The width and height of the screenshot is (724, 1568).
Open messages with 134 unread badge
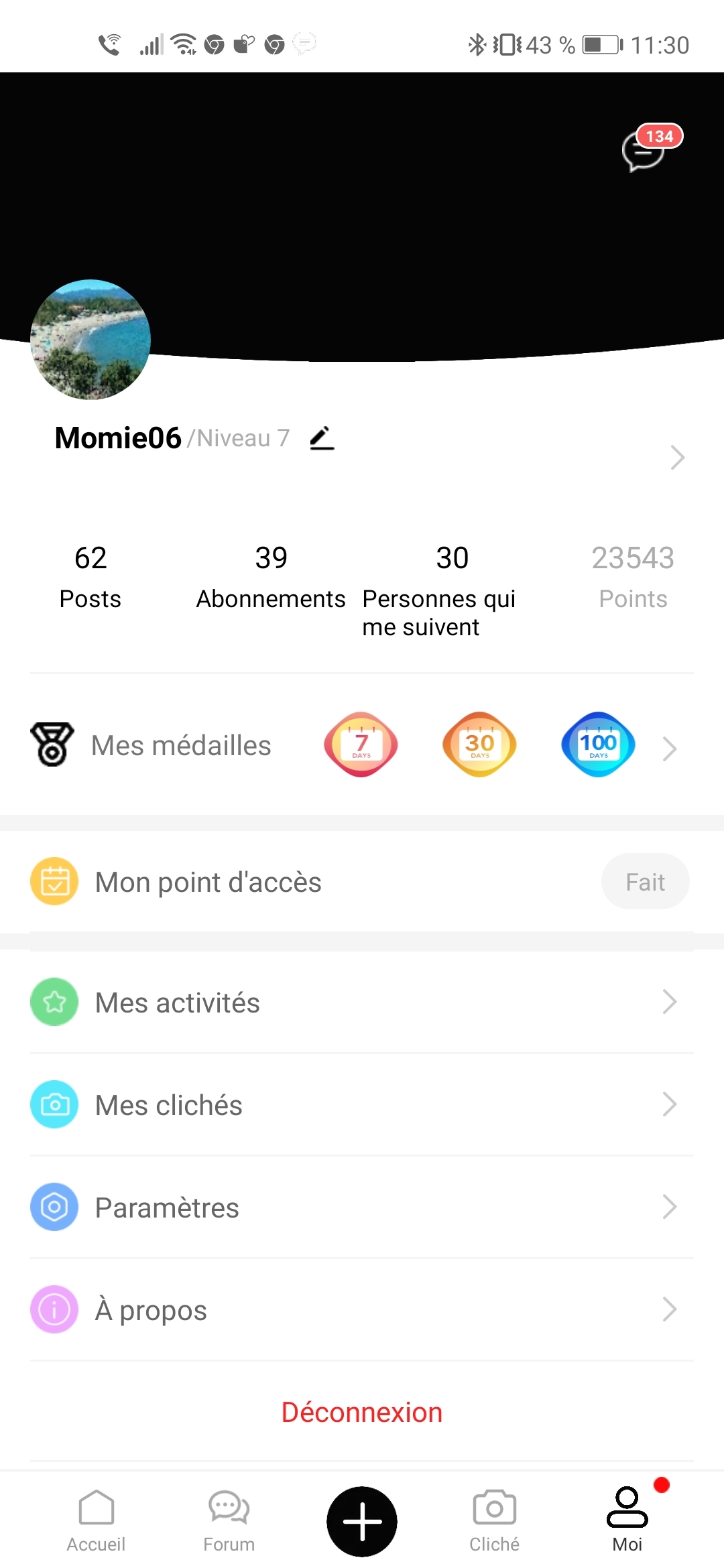coord(644,150)
